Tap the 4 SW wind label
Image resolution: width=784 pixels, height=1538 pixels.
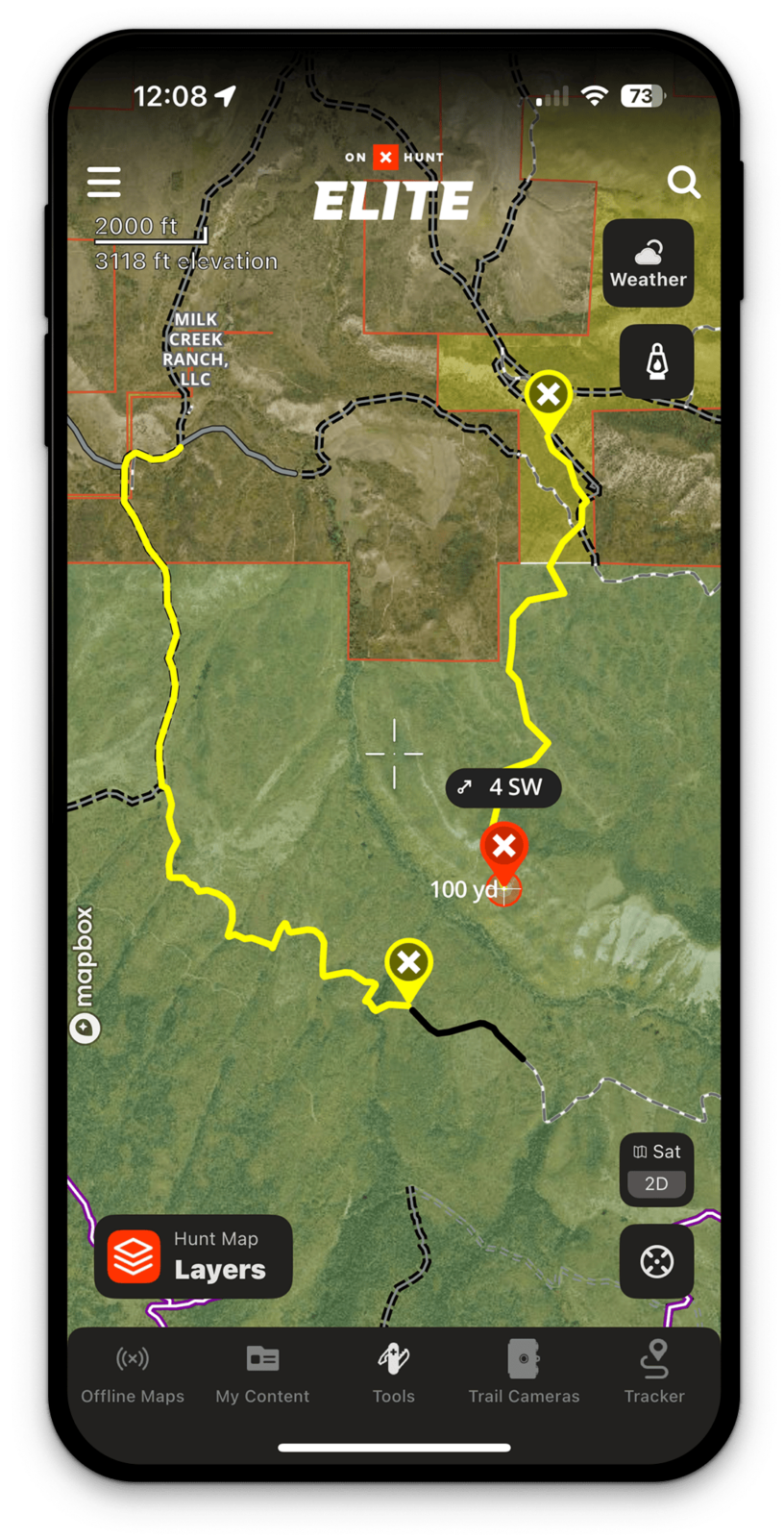[502, 787]
